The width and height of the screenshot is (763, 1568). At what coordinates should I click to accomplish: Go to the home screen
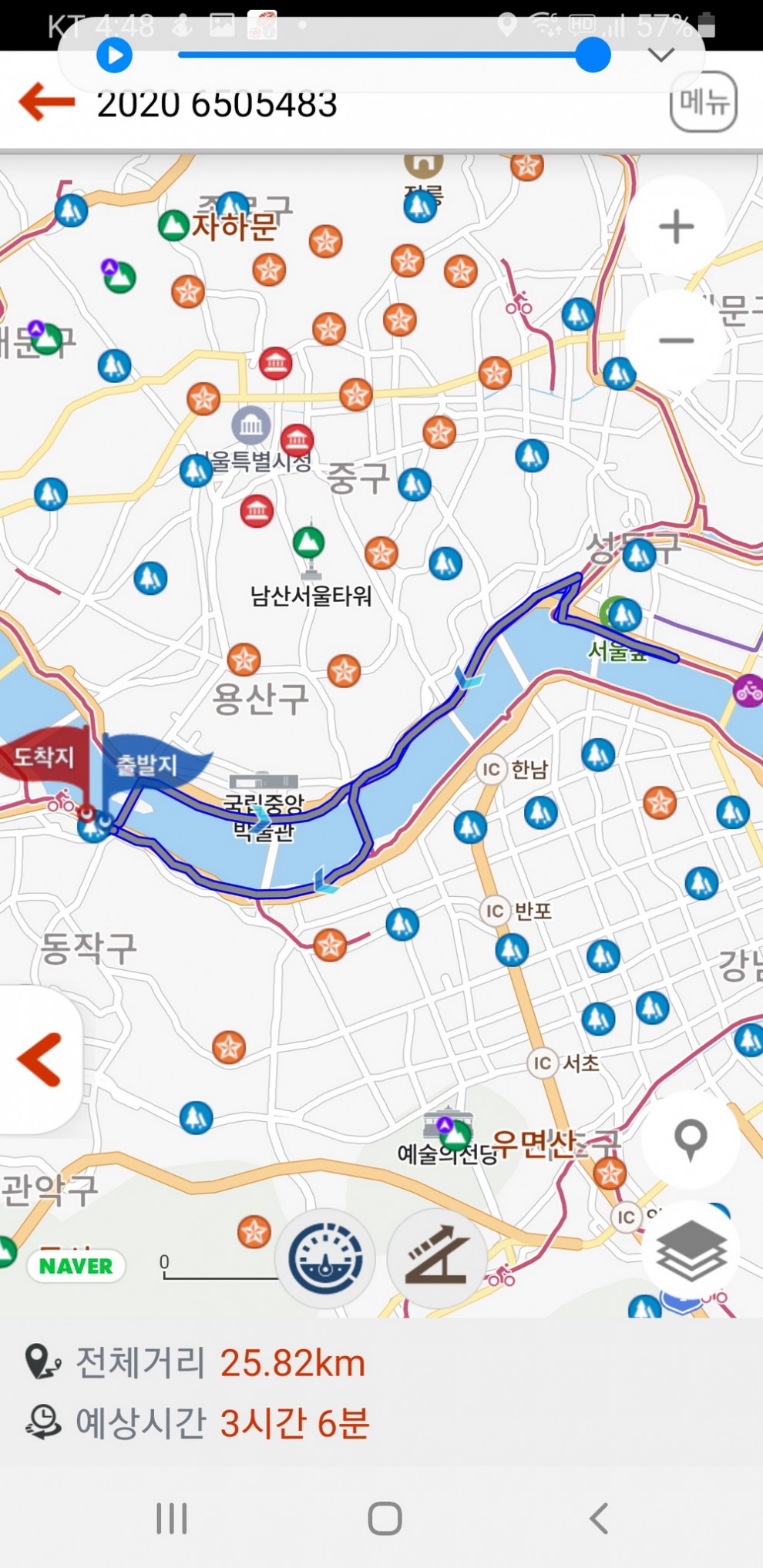pyautogui.click(x=385, y=1518)
